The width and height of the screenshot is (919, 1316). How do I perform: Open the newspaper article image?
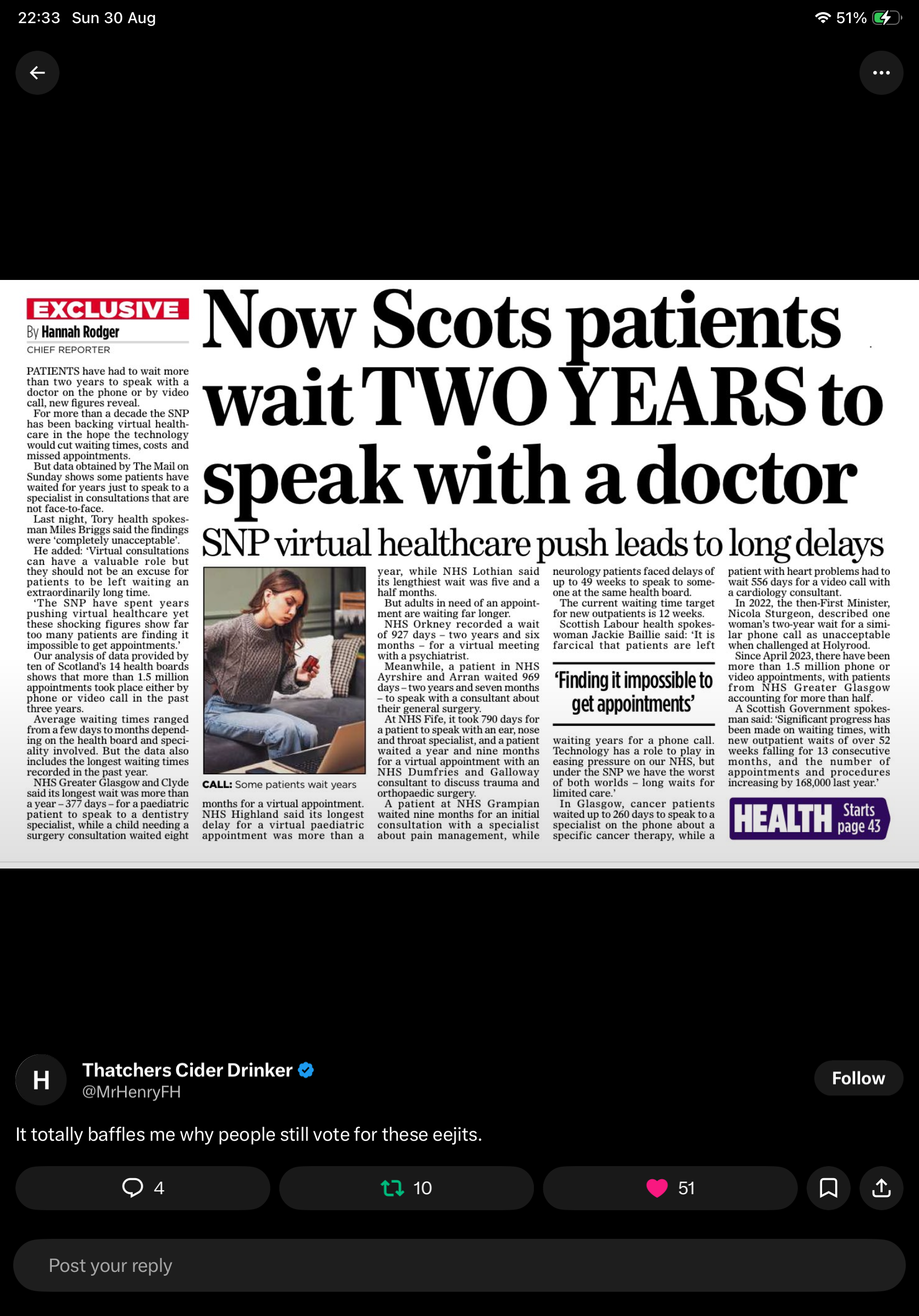(x=459, y=574)
